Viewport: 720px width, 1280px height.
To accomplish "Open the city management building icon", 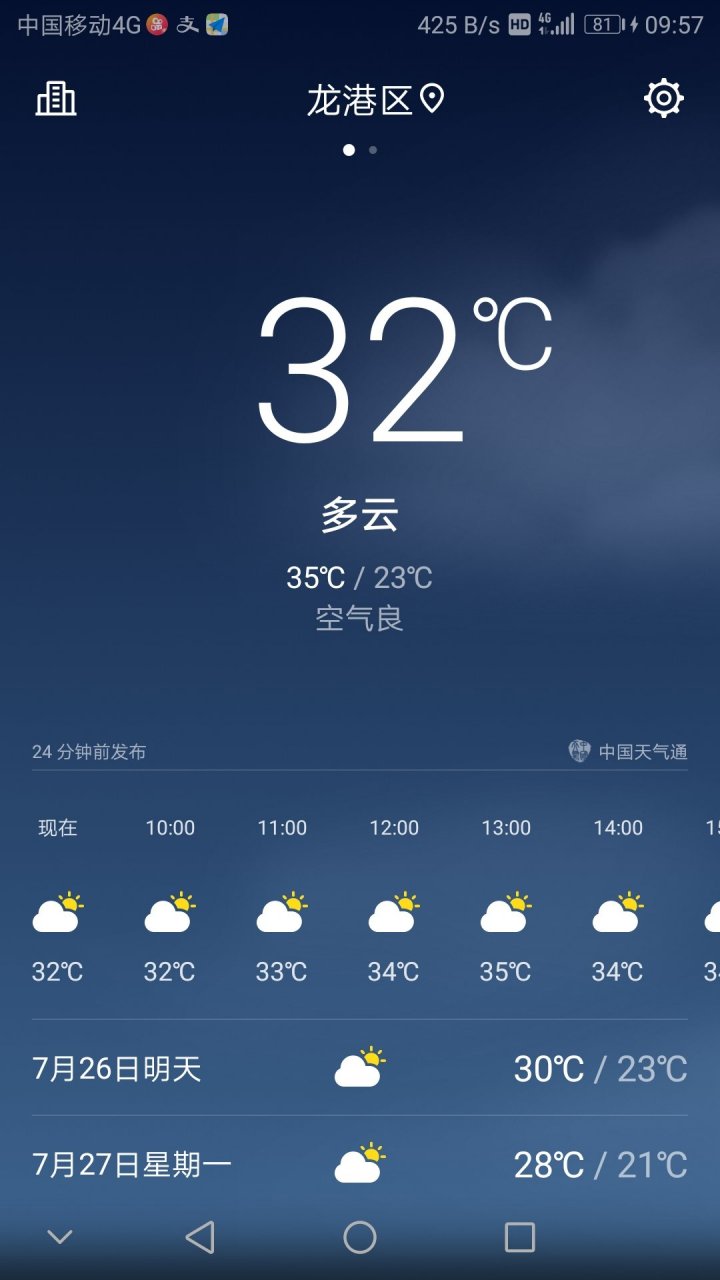I will 55,100.
